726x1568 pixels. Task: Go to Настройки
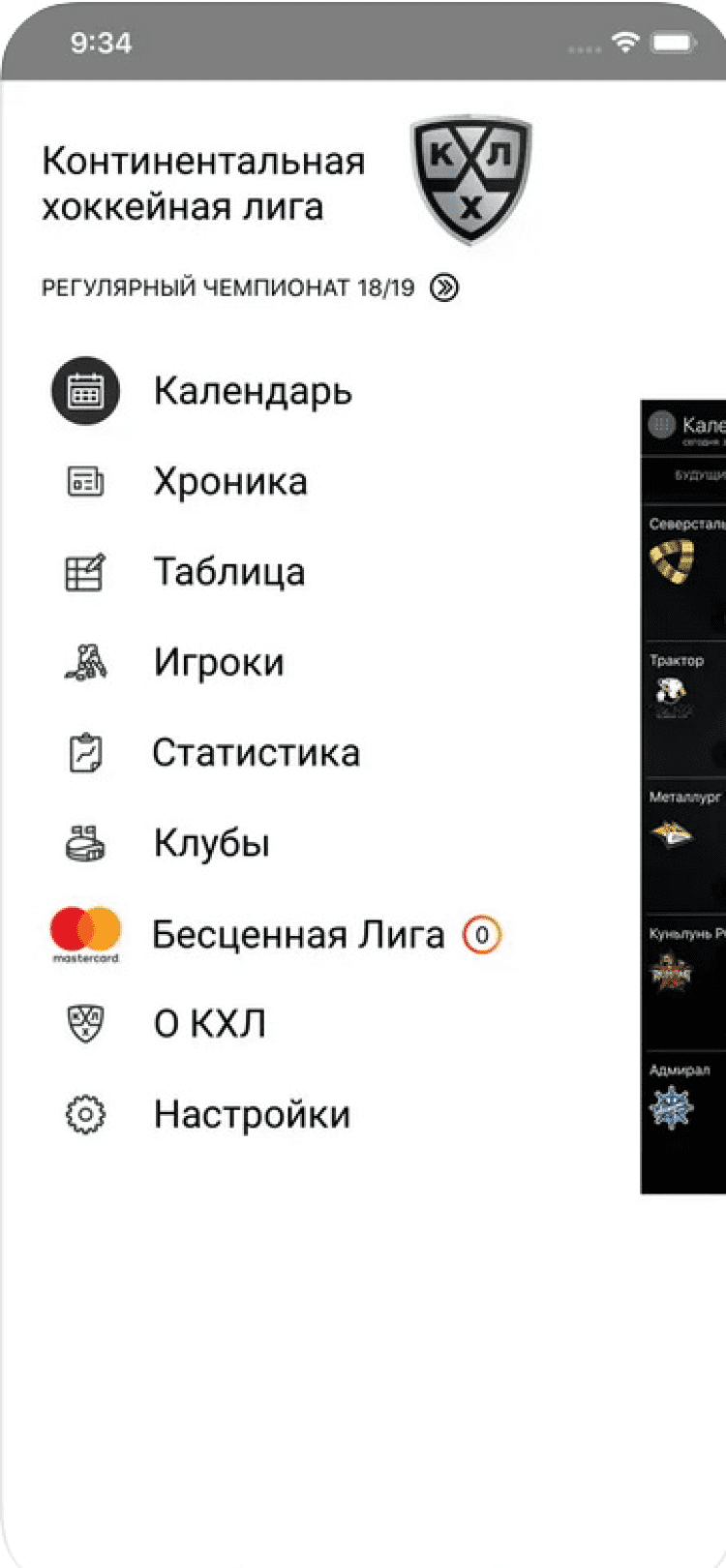coord(252,1115)
